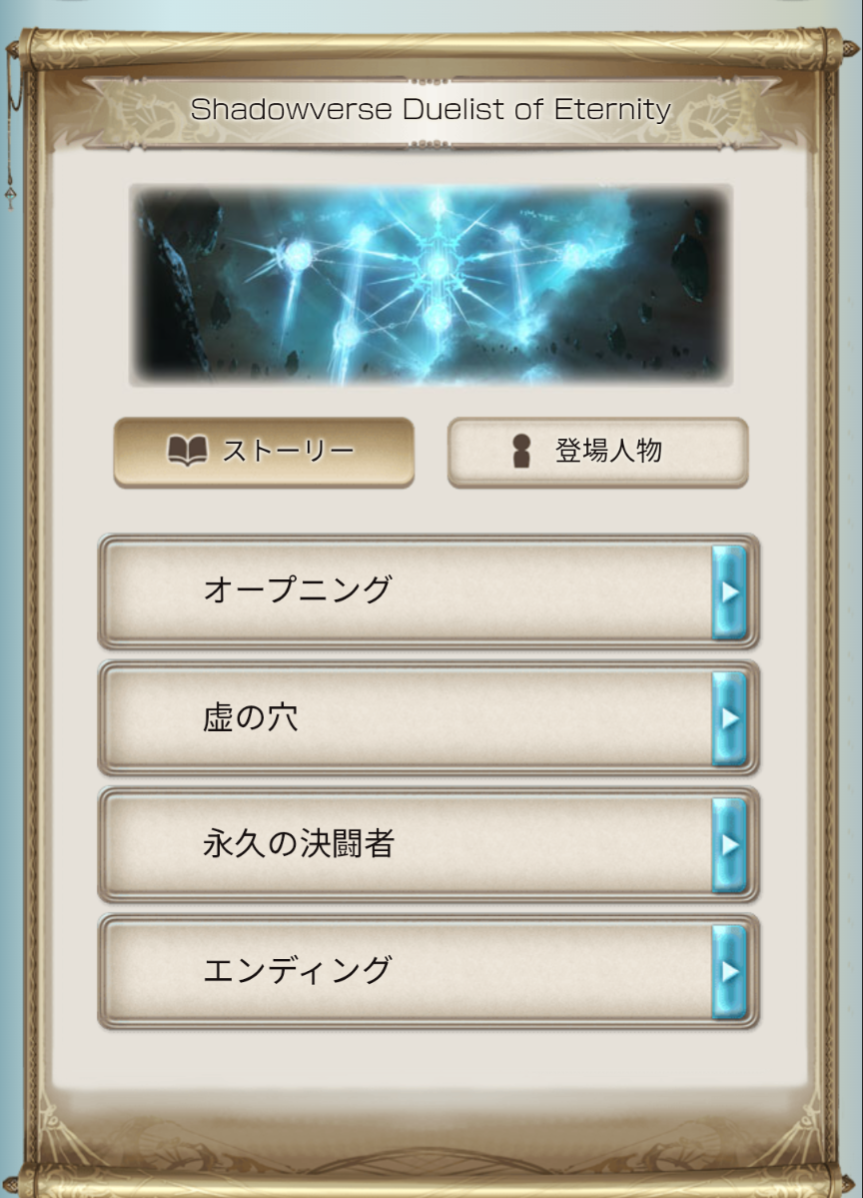Open the 虚の穴 chapter
This screenshot has width=863, height=1198.
click(428, 718)
